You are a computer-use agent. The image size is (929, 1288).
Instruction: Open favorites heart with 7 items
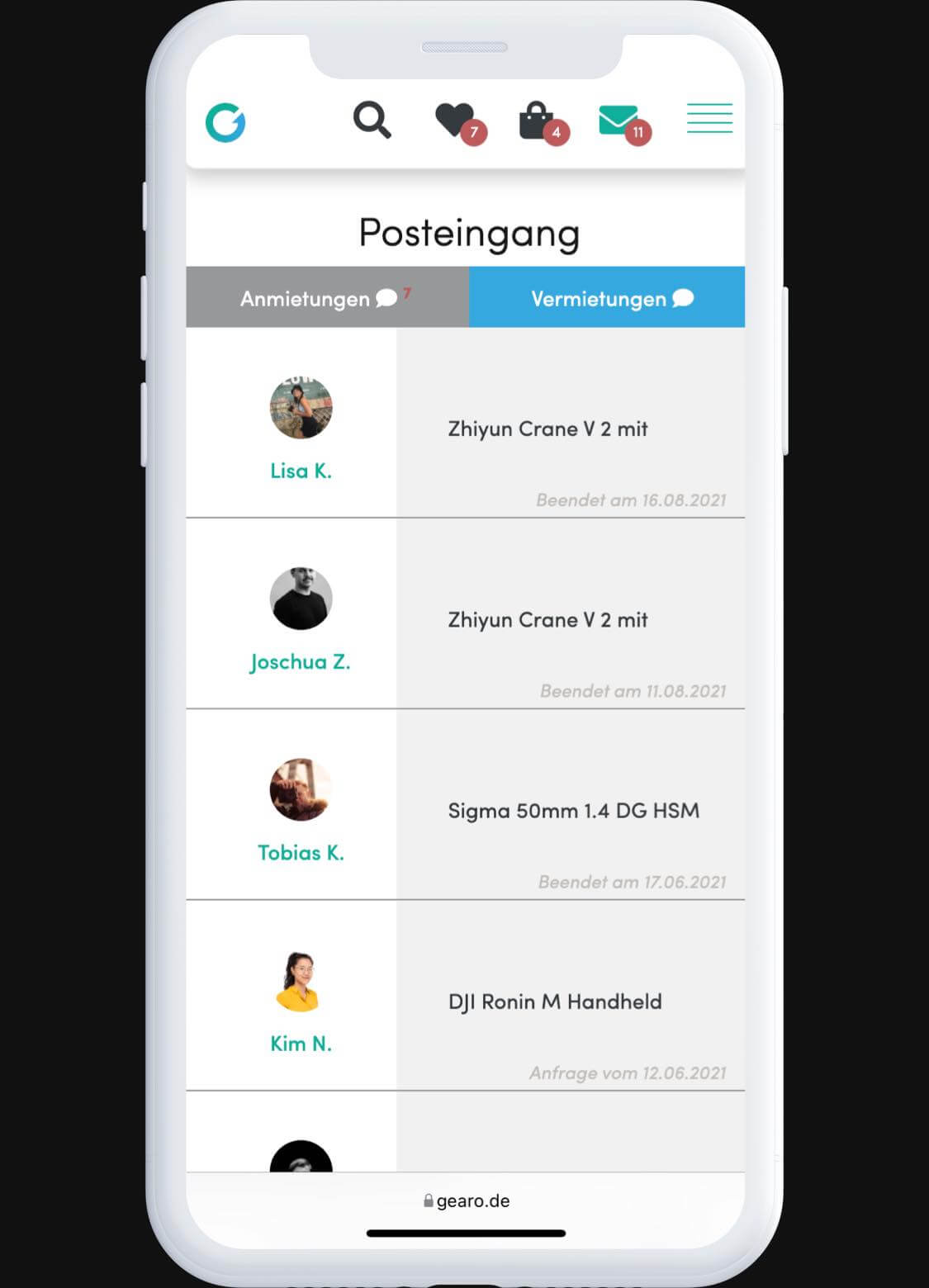point(456,121)
